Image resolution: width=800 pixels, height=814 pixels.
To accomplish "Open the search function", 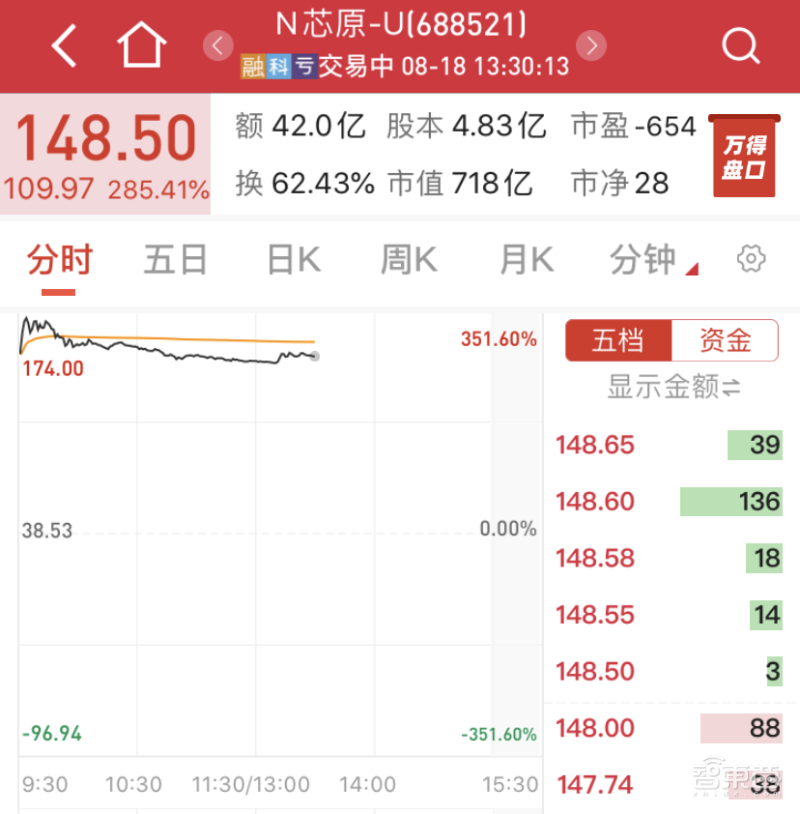I will [x=741, y=46].
